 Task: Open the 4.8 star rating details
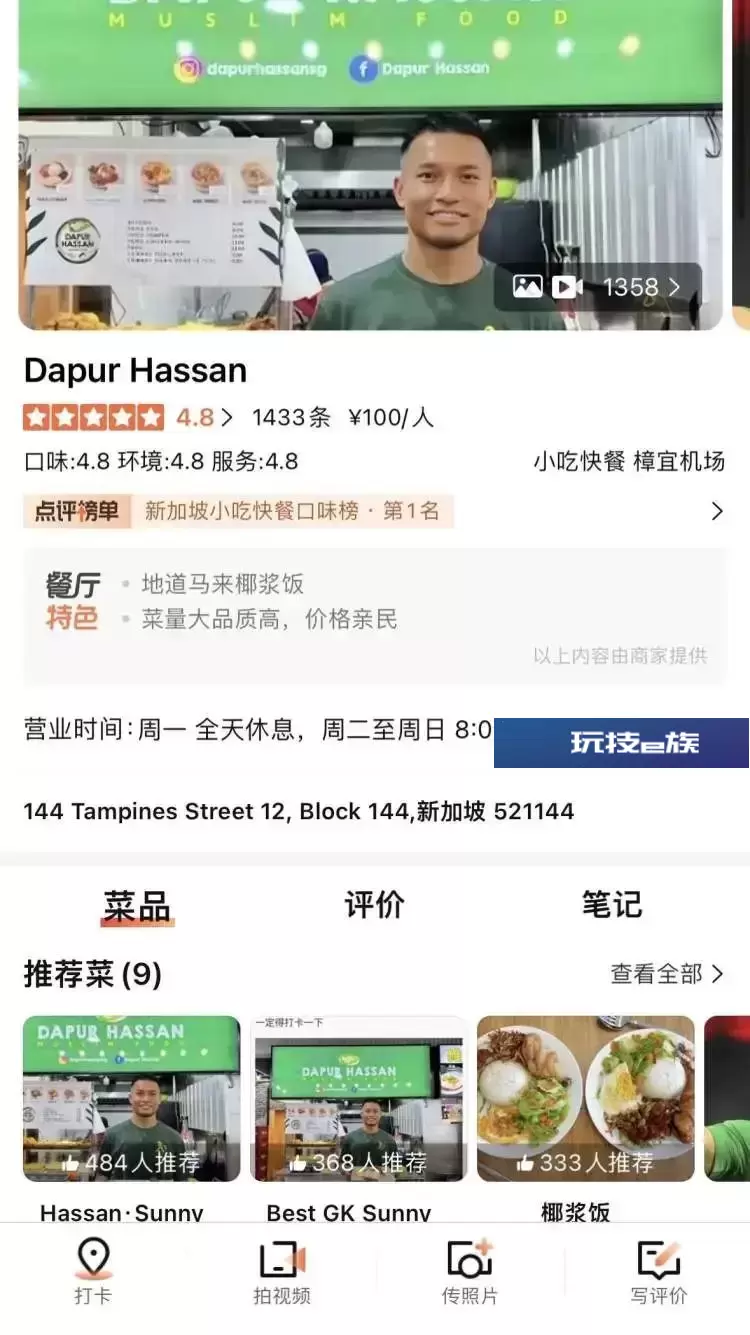128,417
